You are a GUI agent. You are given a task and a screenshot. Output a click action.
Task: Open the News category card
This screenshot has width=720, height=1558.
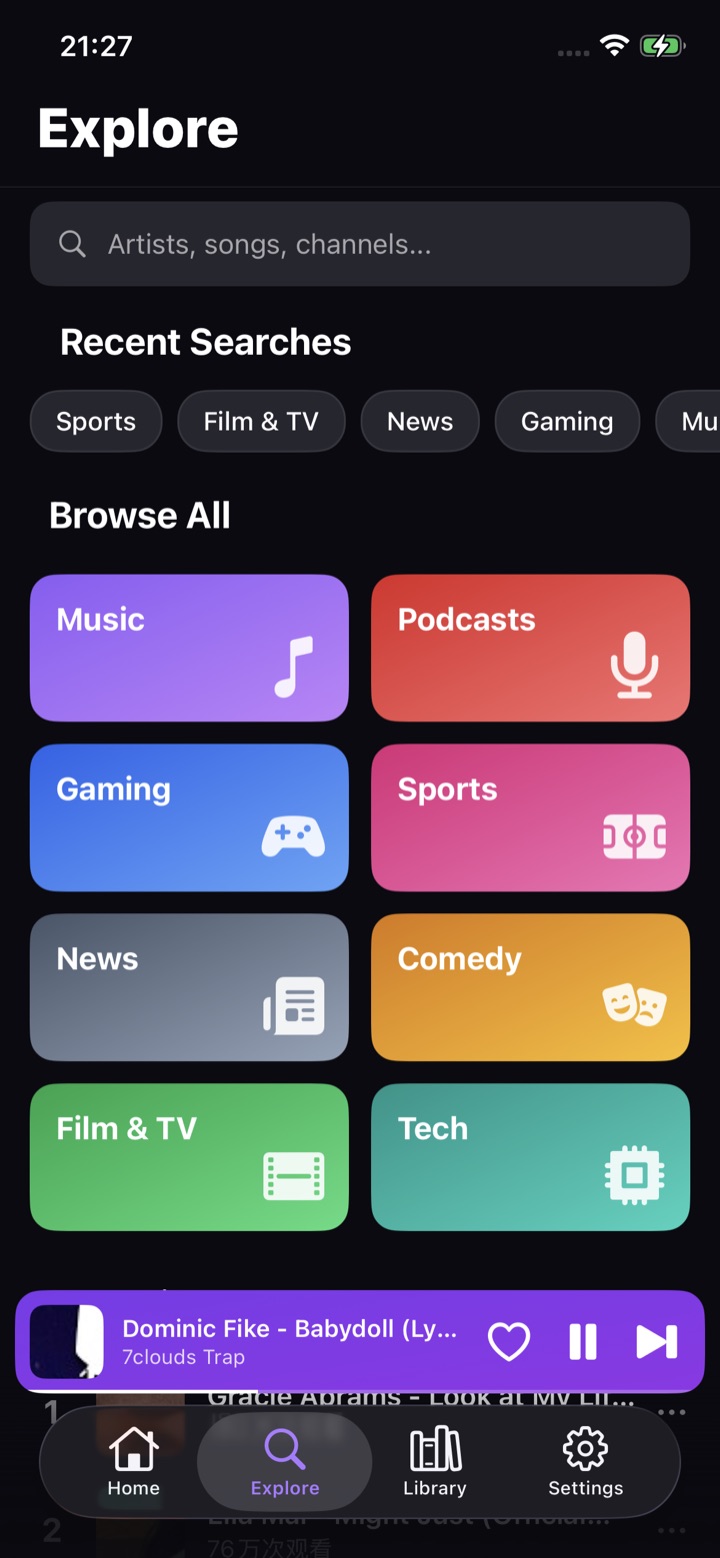(189, 987)
